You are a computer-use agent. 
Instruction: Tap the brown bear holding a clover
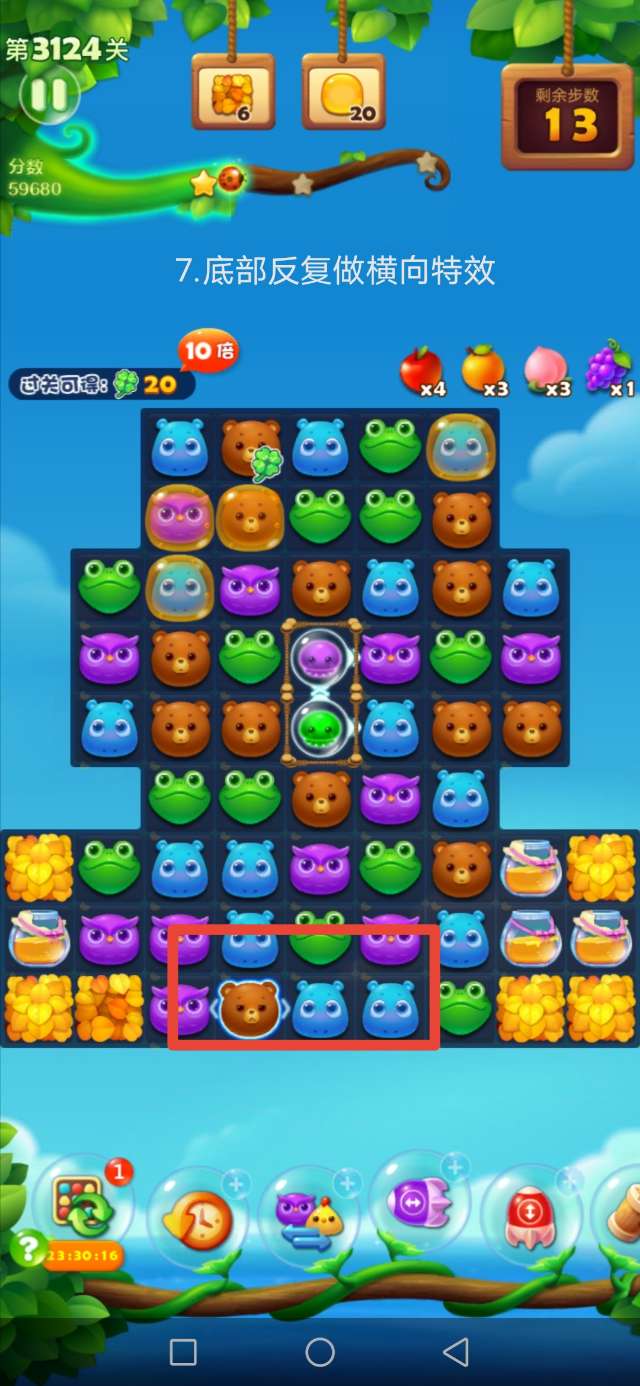(250, 446)
